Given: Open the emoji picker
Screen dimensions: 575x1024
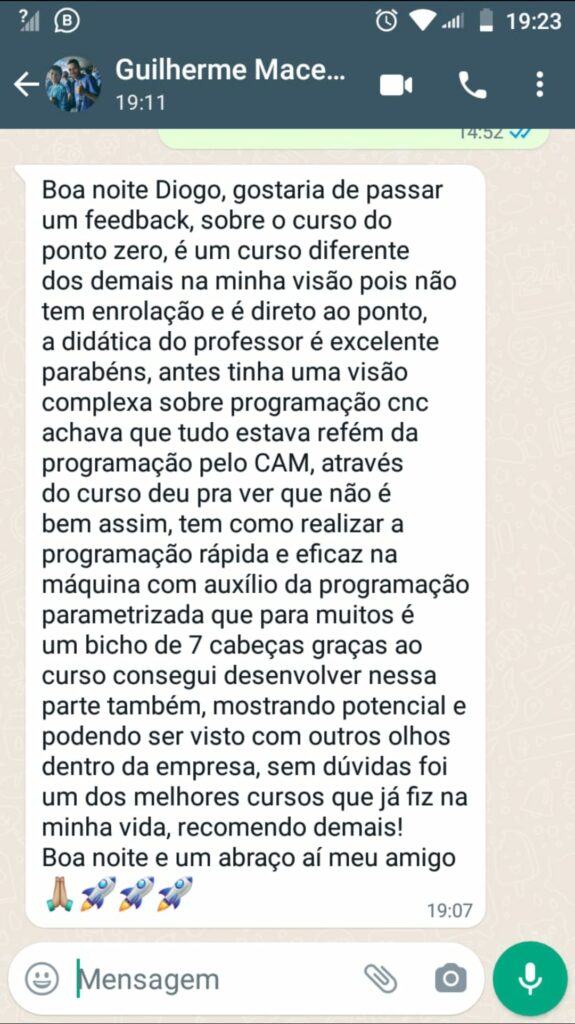Looking at the screenshot, I should tap(42, 979).
